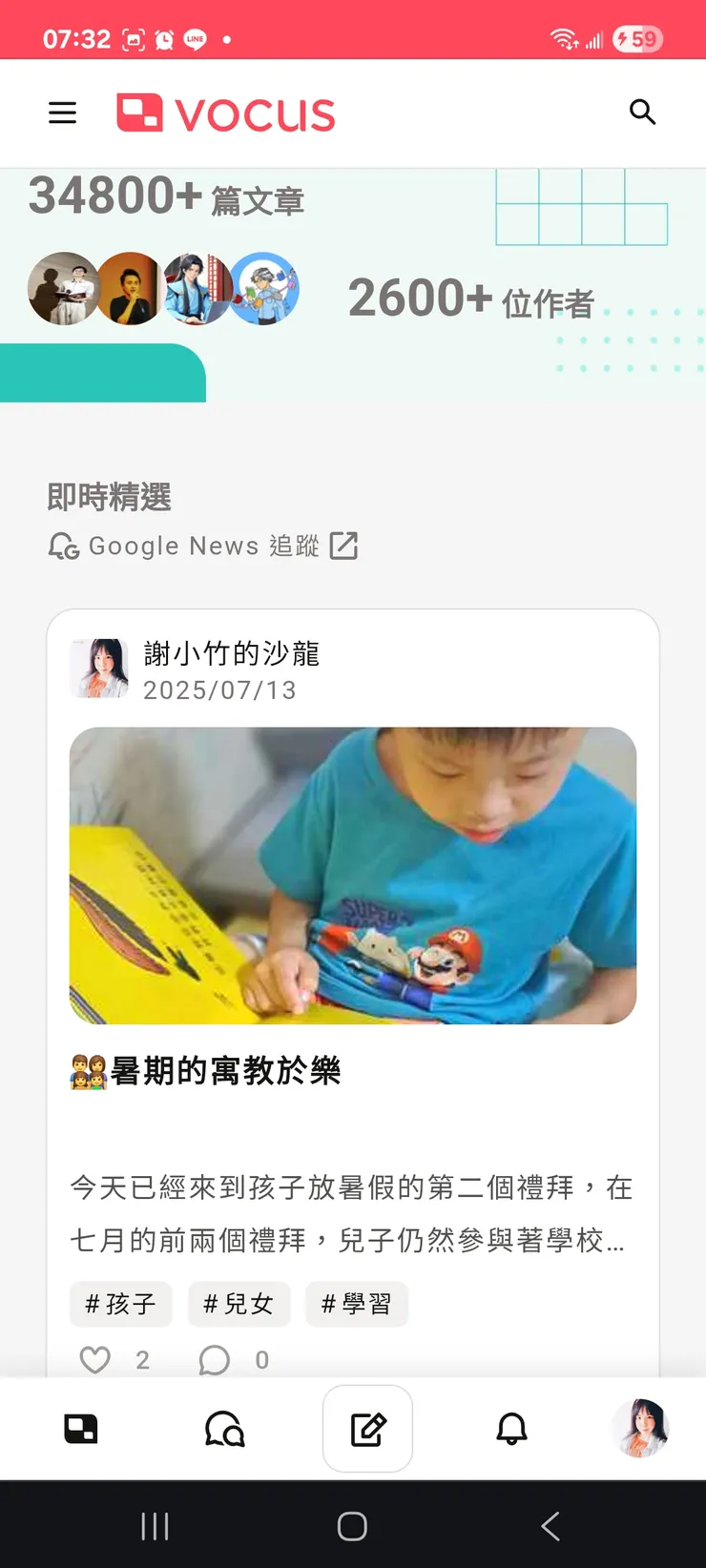Select the #學習 tag chip
This screenshot has width=706, height=1568.
click(x=357, y=1304)
